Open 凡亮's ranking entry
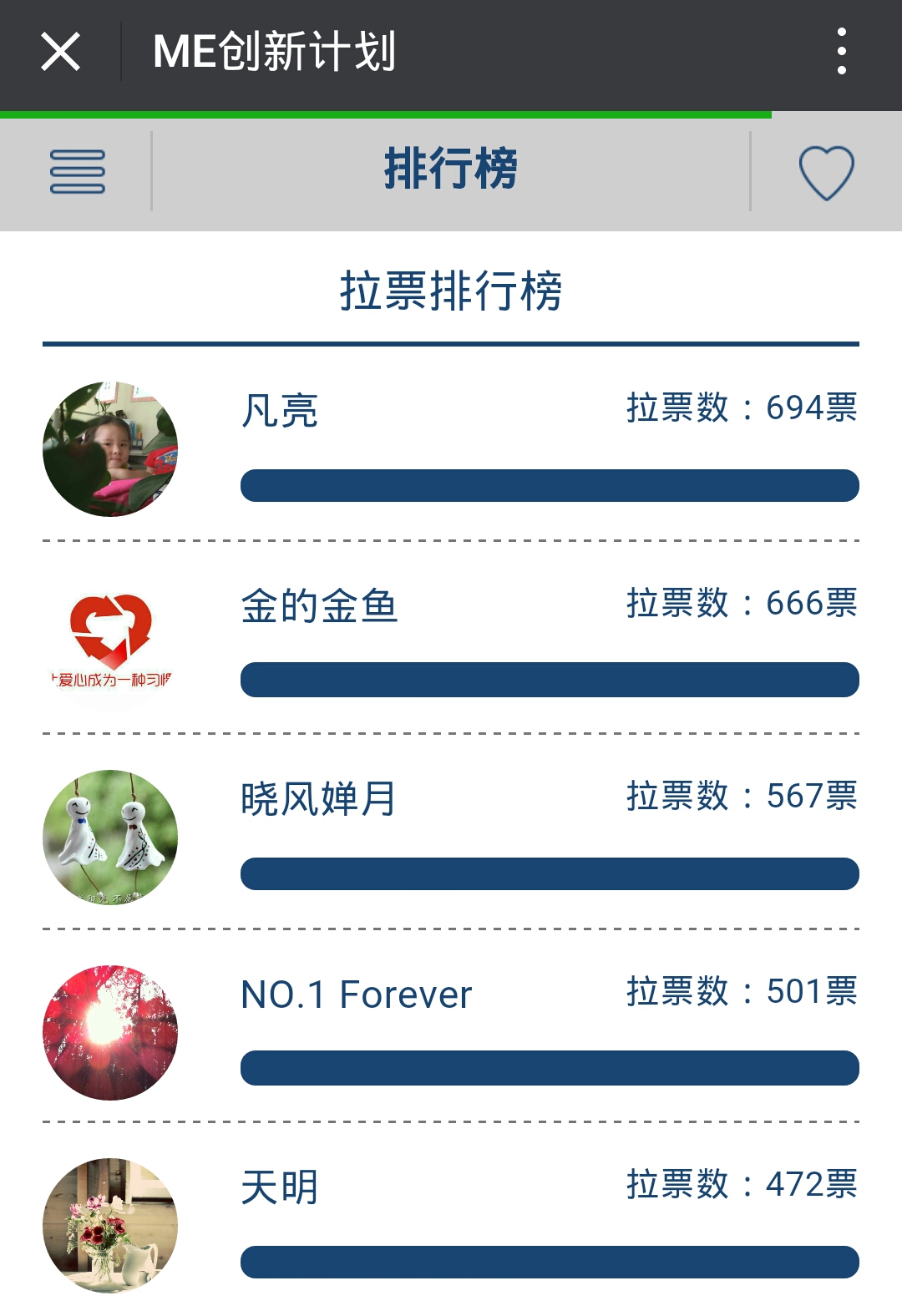 (279, 411)
